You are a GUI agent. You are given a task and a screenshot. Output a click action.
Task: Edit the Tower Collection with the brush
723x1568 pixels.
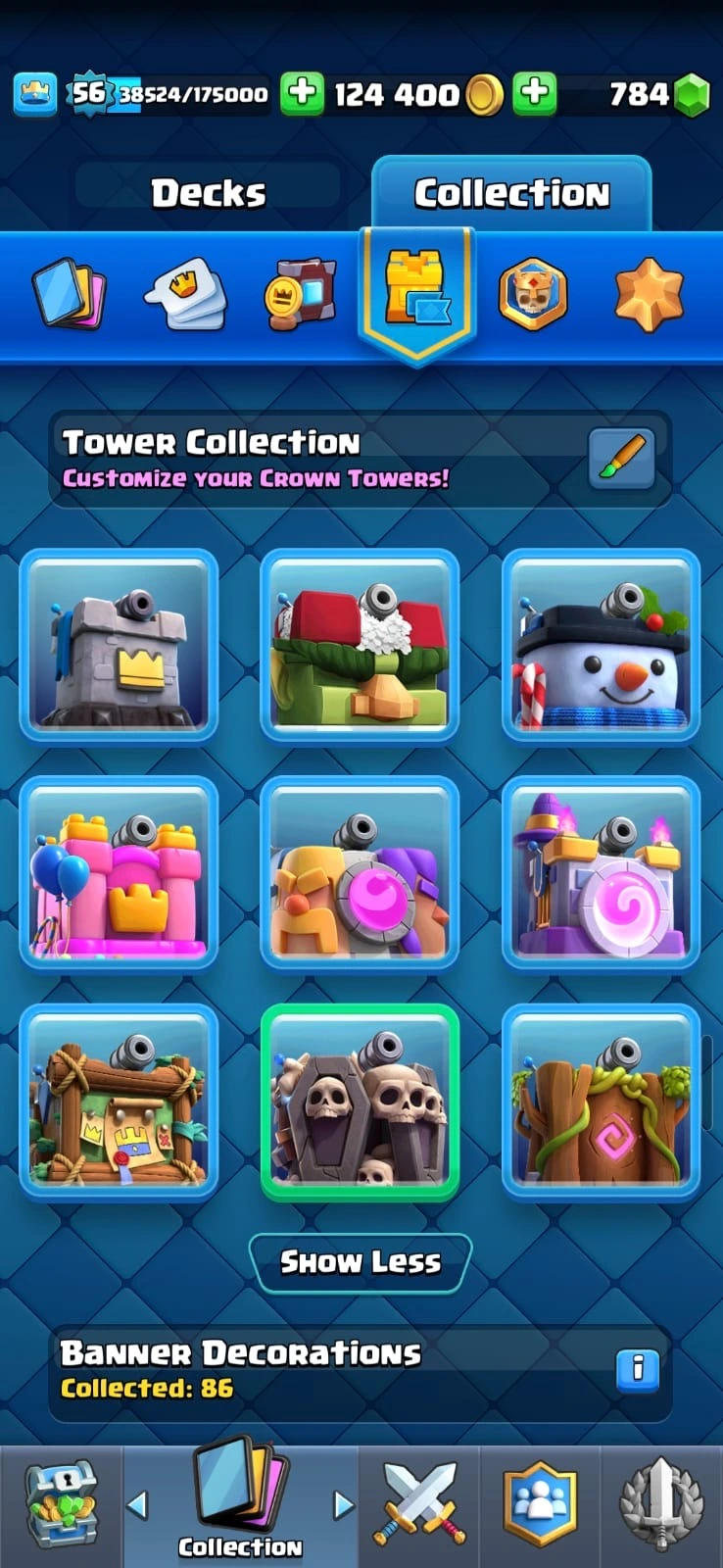(621, 459)
